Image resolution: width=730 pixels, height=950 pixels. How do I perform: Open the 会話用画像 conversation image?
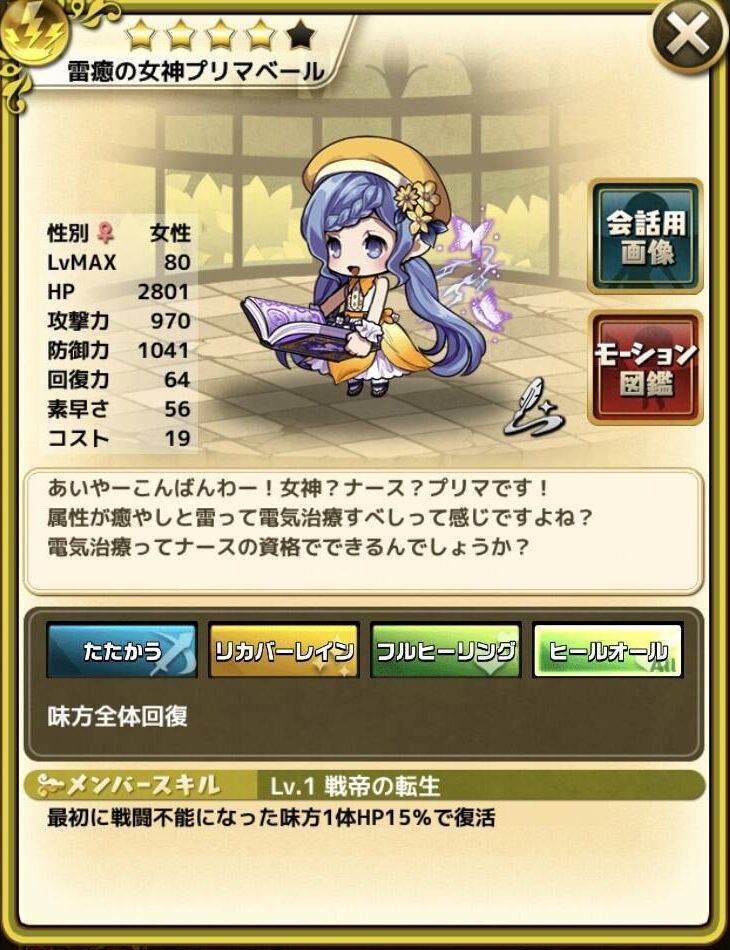pos(645,236)
